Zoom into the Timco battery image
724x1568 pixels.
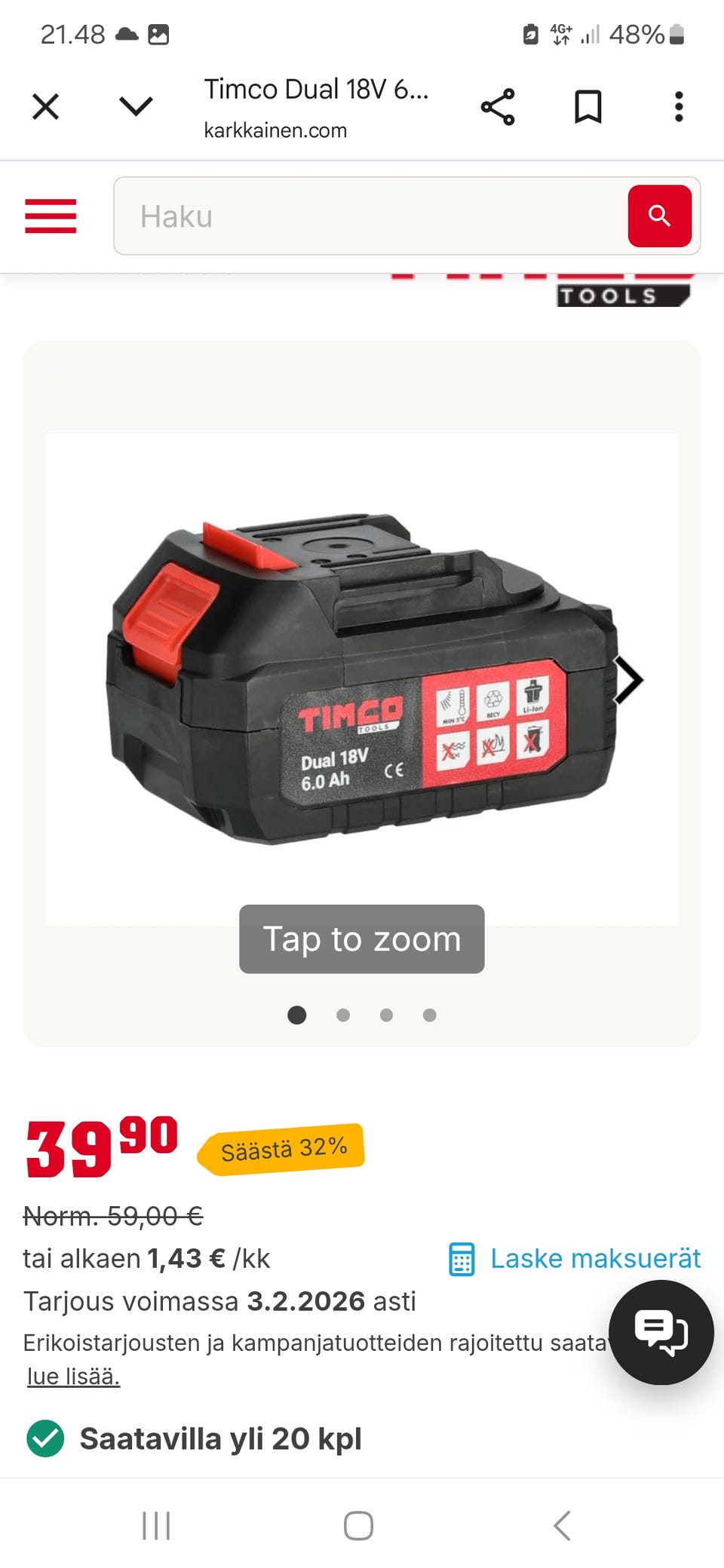pyautogui.click(x=362, y=678)
